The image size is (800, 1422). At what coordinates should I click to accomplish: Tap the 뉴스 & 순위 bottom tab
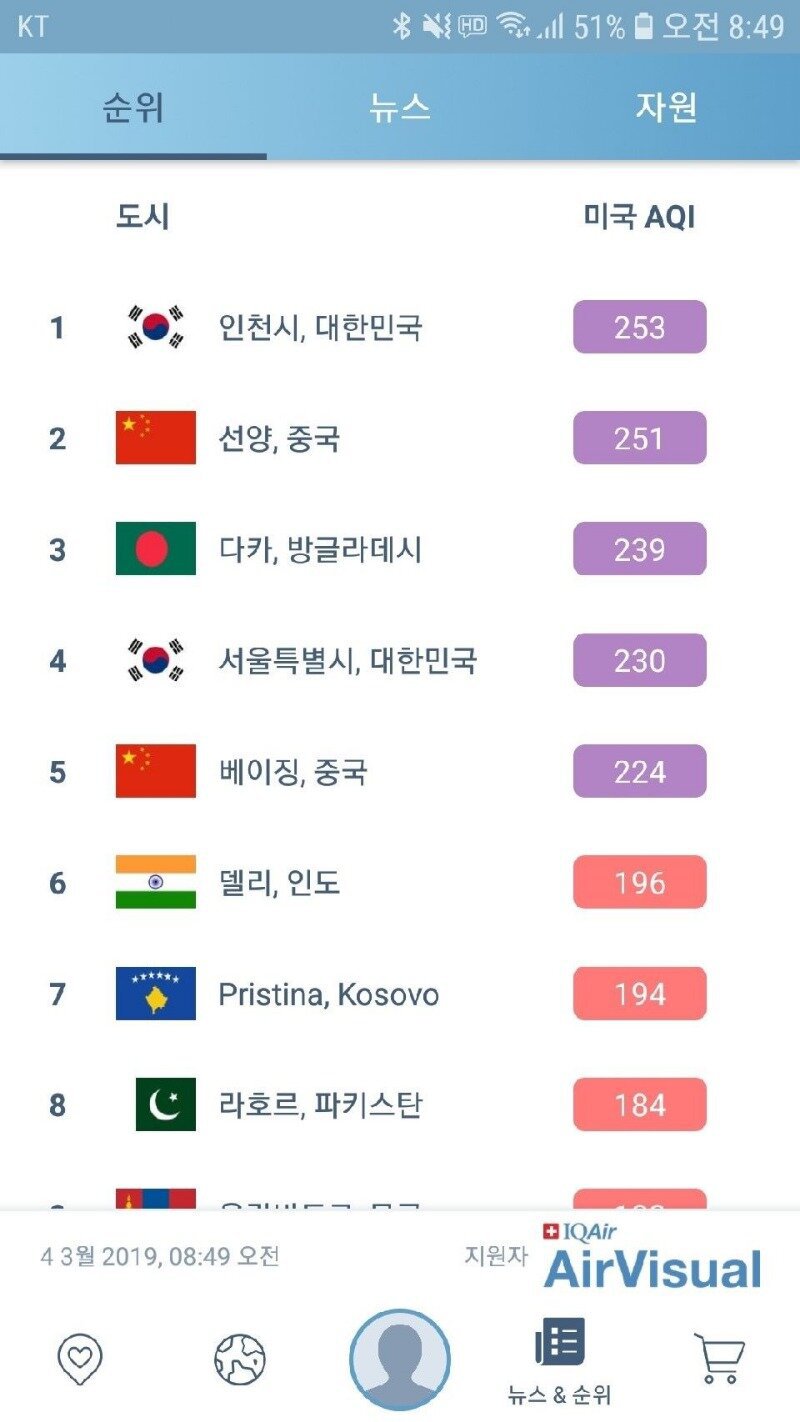(x=560, y=1361)
